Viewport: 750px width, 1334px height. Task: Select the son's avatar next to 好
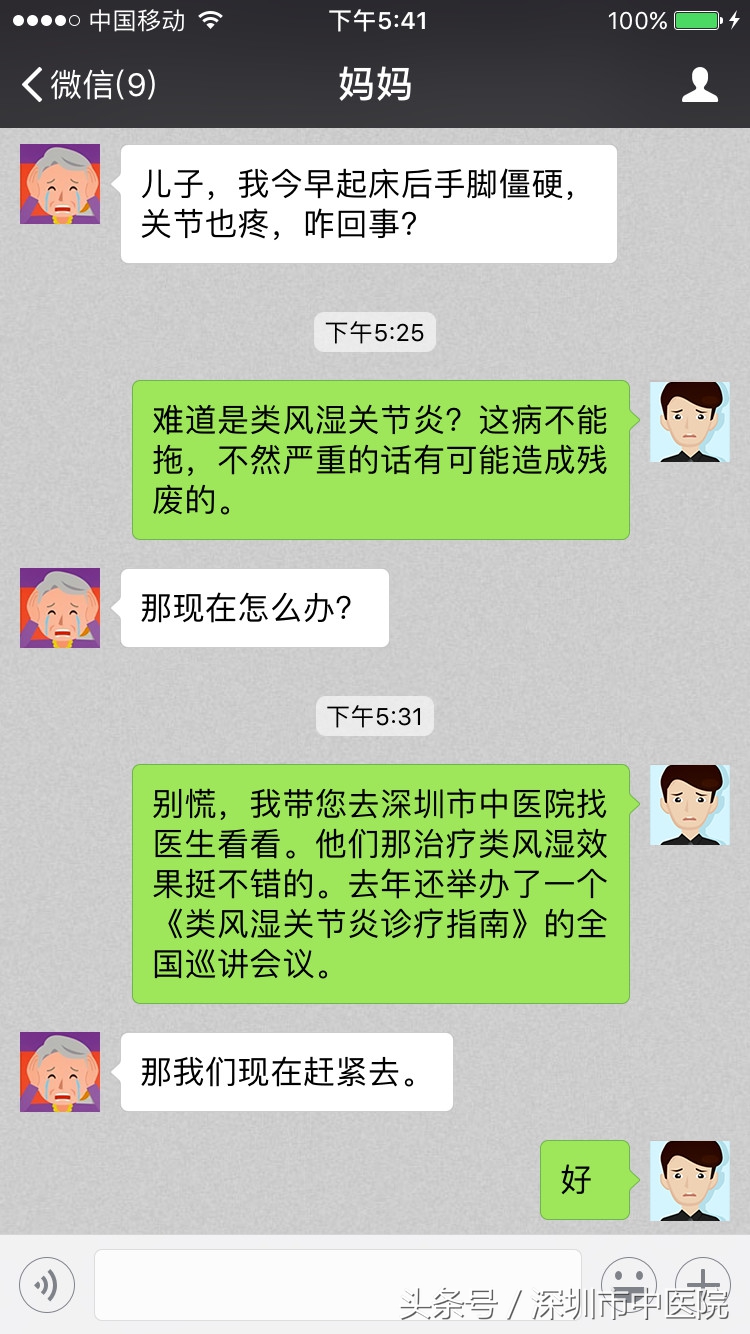point(690,1180)
